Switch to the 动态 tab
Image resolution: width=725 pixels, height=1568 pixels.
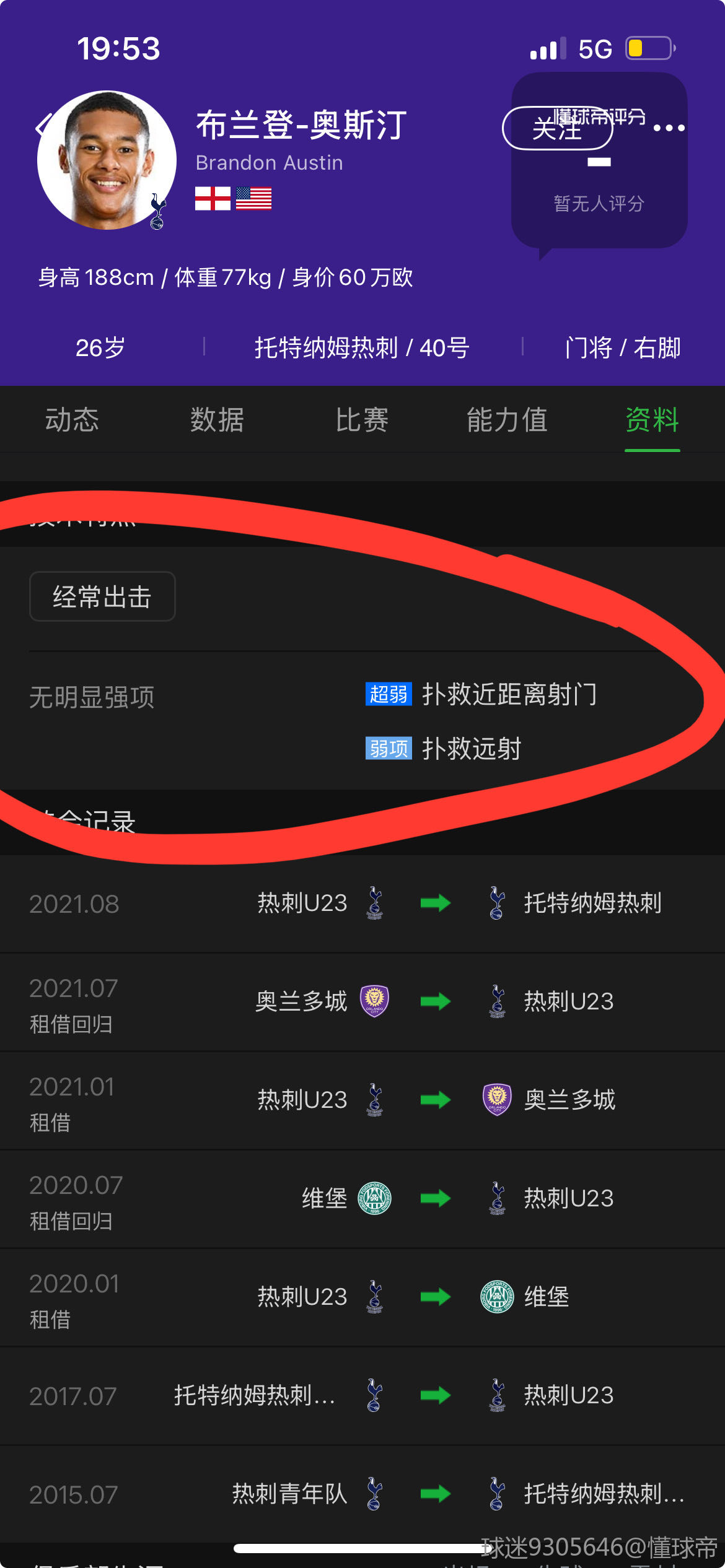(x=72, y=420)
